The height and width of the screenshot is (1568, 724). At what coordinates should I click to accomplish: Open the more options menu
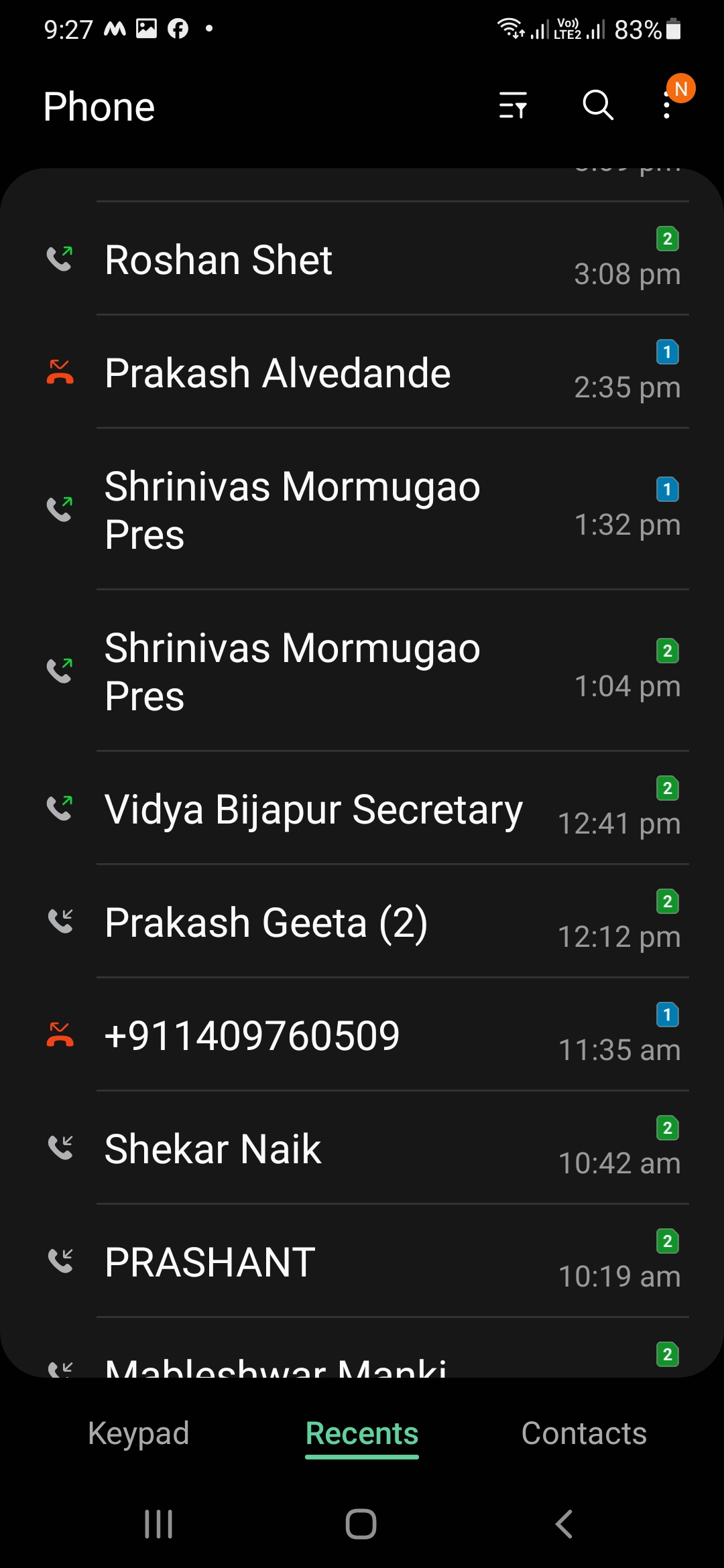[x=666, y=106]
